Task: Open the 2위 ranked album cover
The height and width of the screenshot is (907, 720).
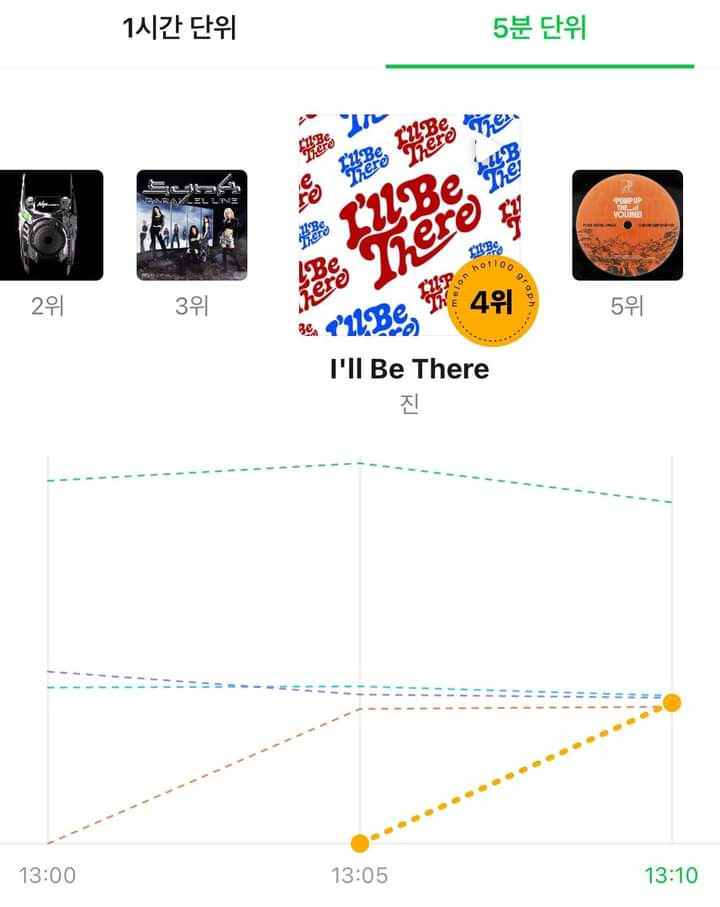Action: coord(50,225)
